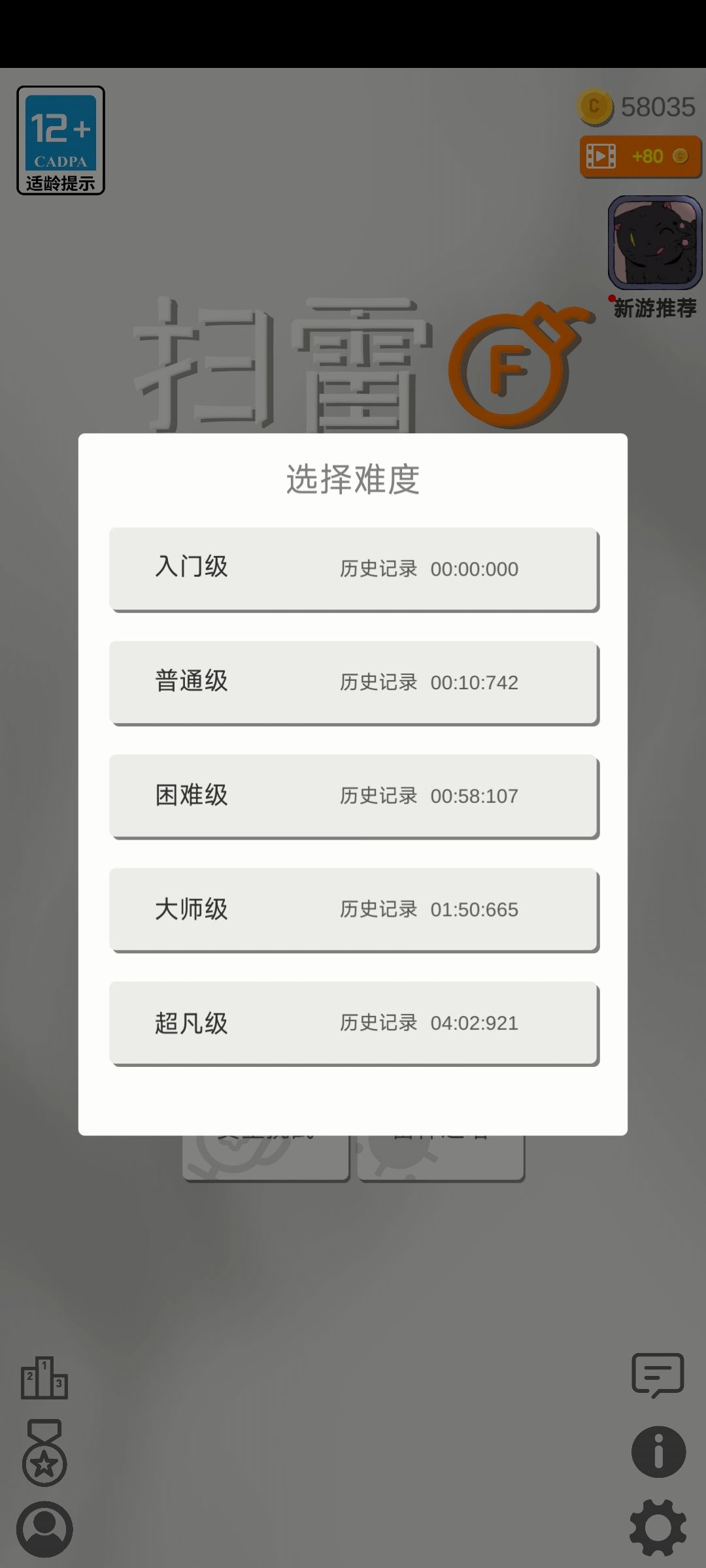706x1568 pixels.
Task: Select the 超凡级 difficulty
Action: pos(353,1022)
